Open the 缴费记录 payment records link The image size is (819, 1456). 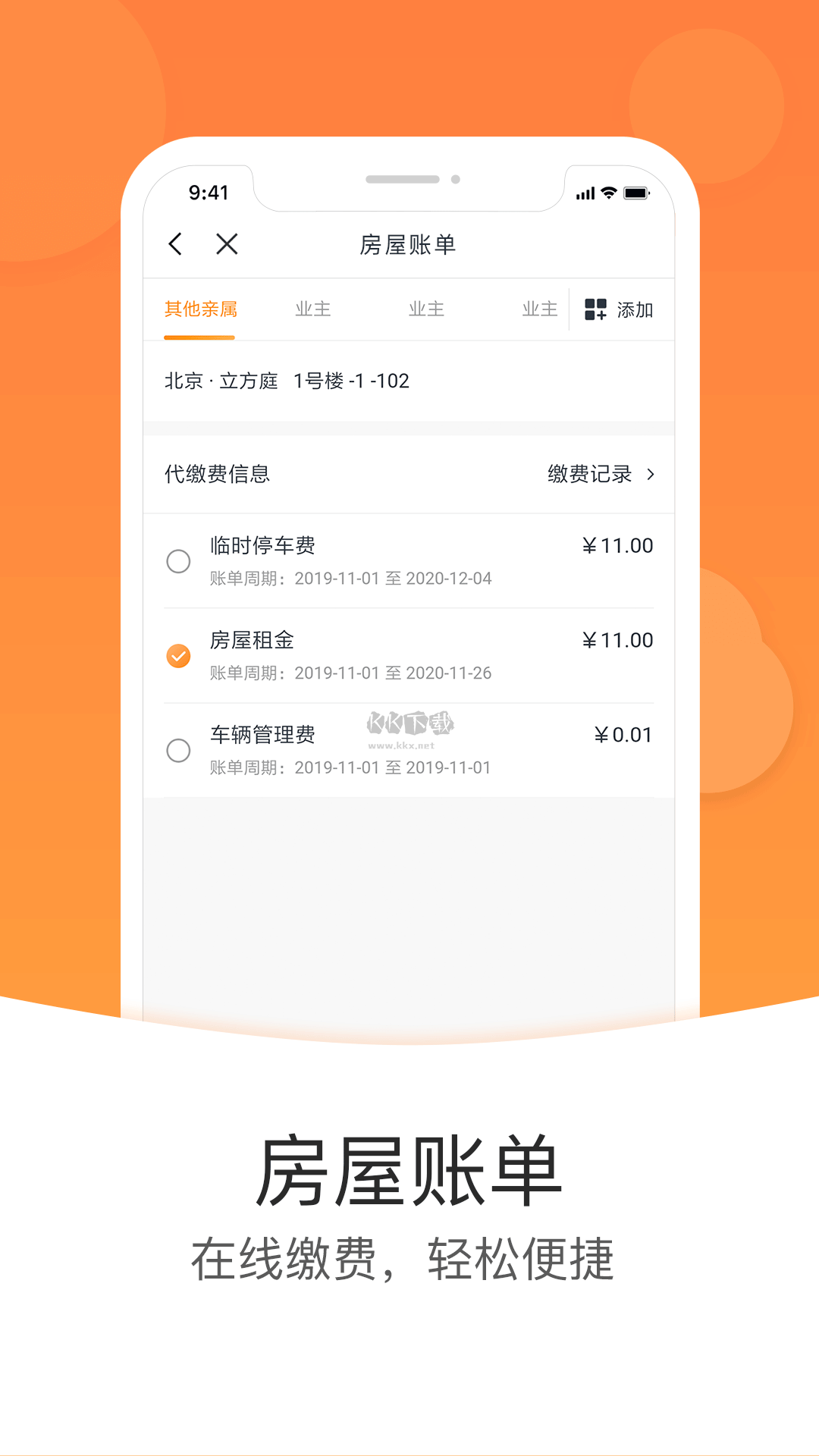click(x=591, y=473)
